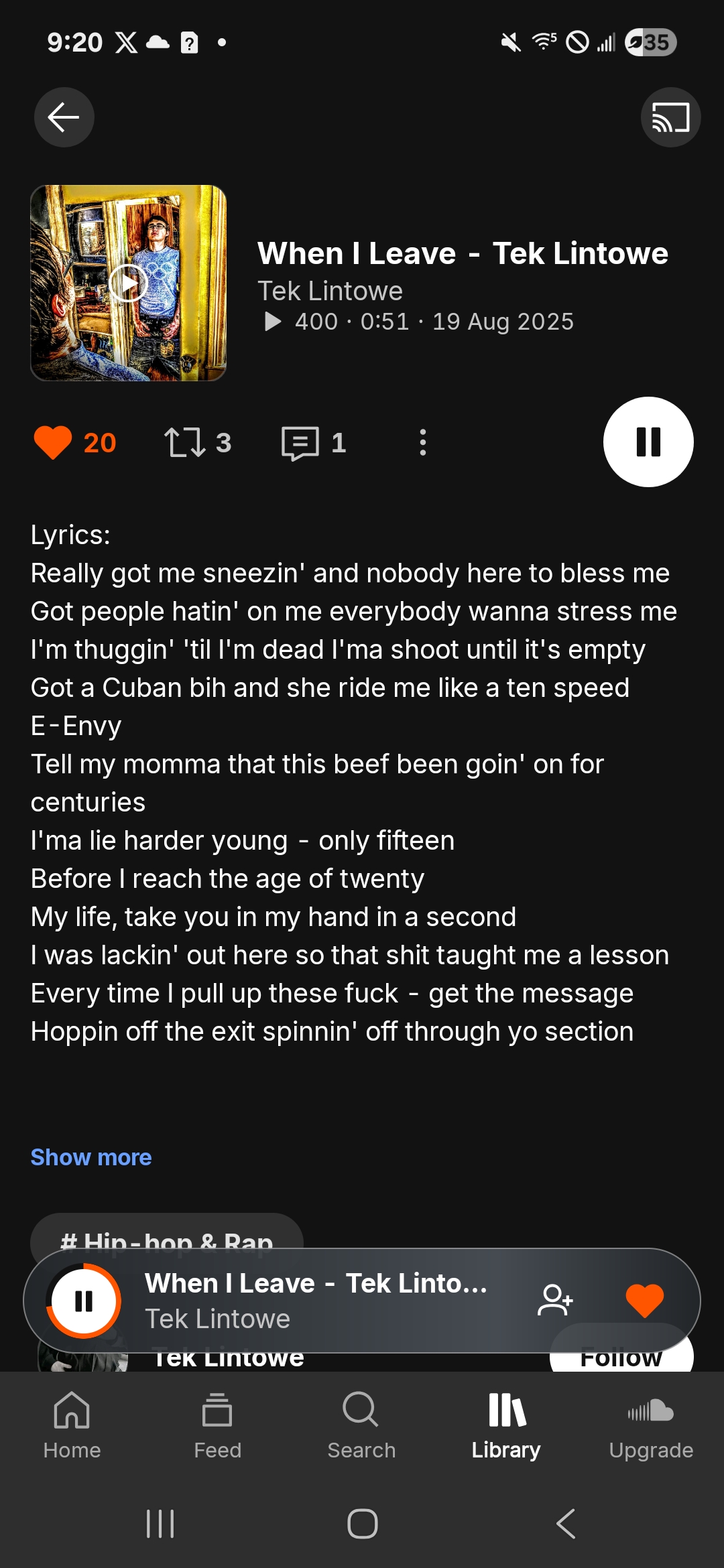Tap the mini player heart icon

(x=644, y=1300)
